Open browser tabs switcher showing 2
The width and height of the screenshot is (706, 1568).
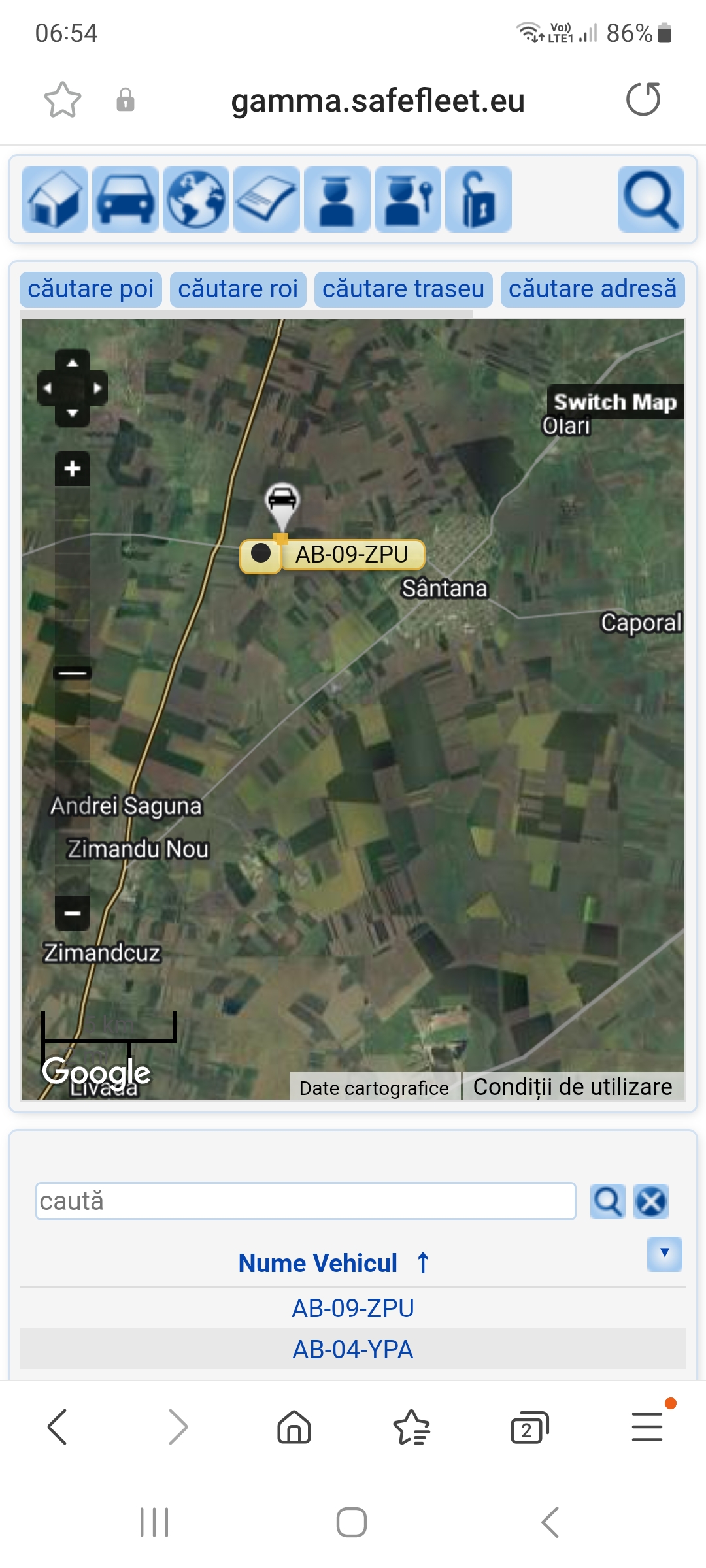(x=528, y=1427)
